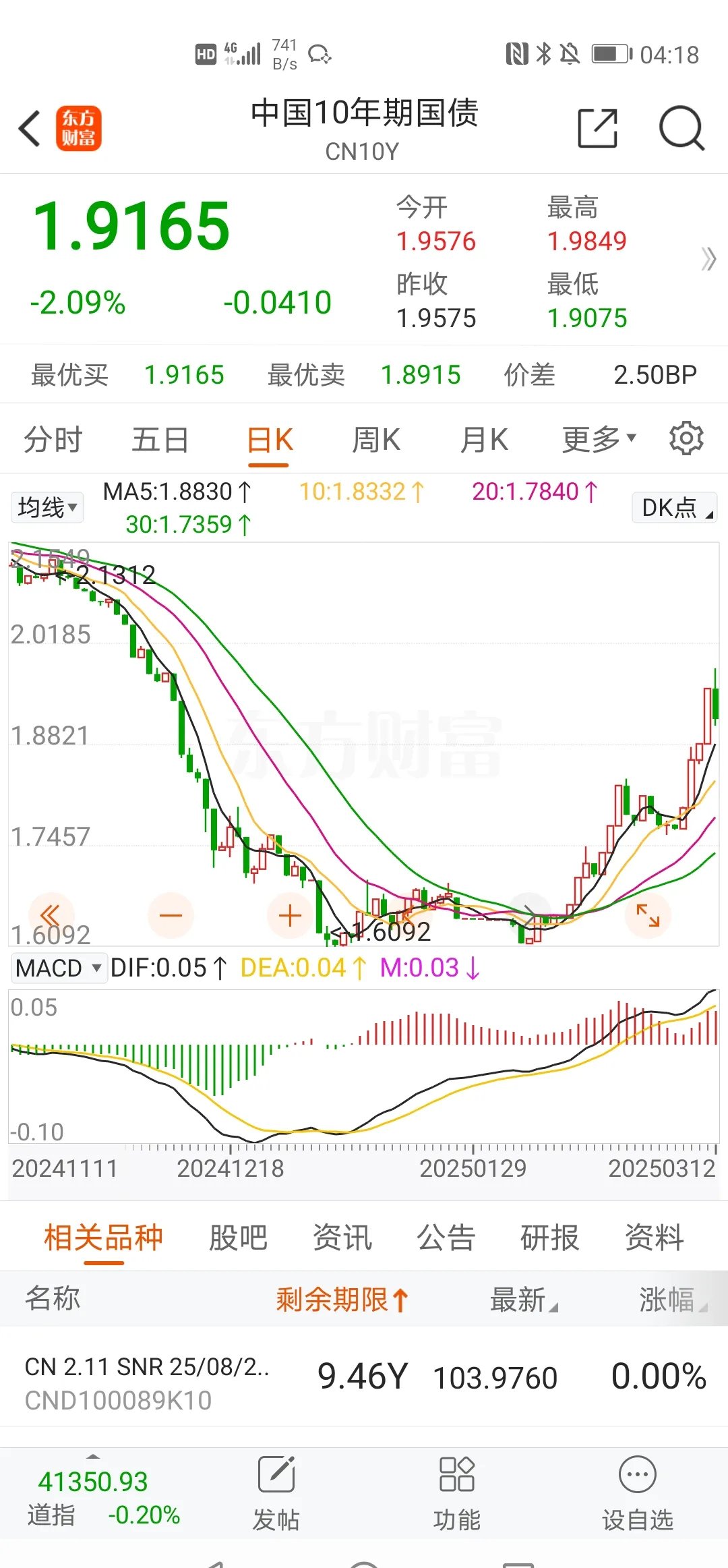Image resolution: width=728 pixels, height=1568 pixels.
Task: Open the share panel
Action: (x=597, y=127)
